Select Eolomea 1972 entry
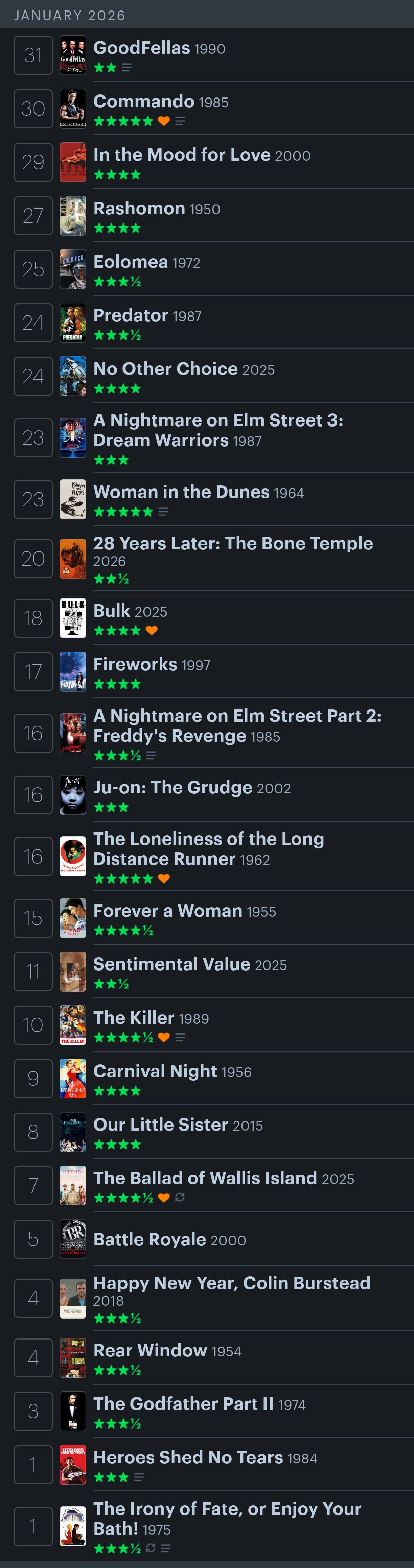This screenshot has width=414, height=1568. [130, 262]
